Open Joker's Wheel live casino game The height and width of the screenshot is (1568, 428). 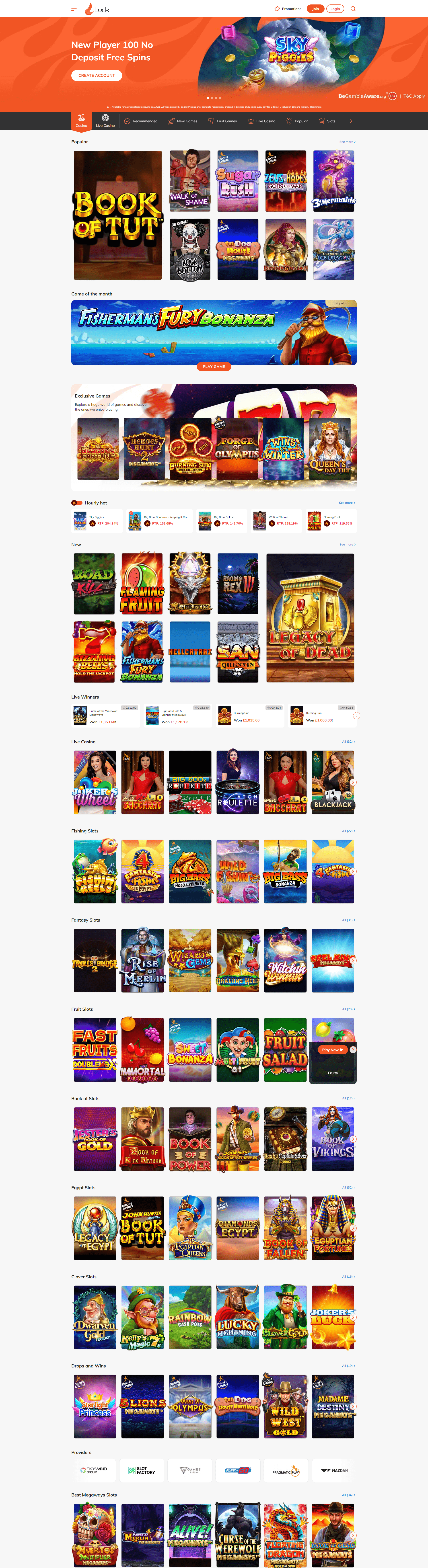pyautogui.click(x=95, y=782)
